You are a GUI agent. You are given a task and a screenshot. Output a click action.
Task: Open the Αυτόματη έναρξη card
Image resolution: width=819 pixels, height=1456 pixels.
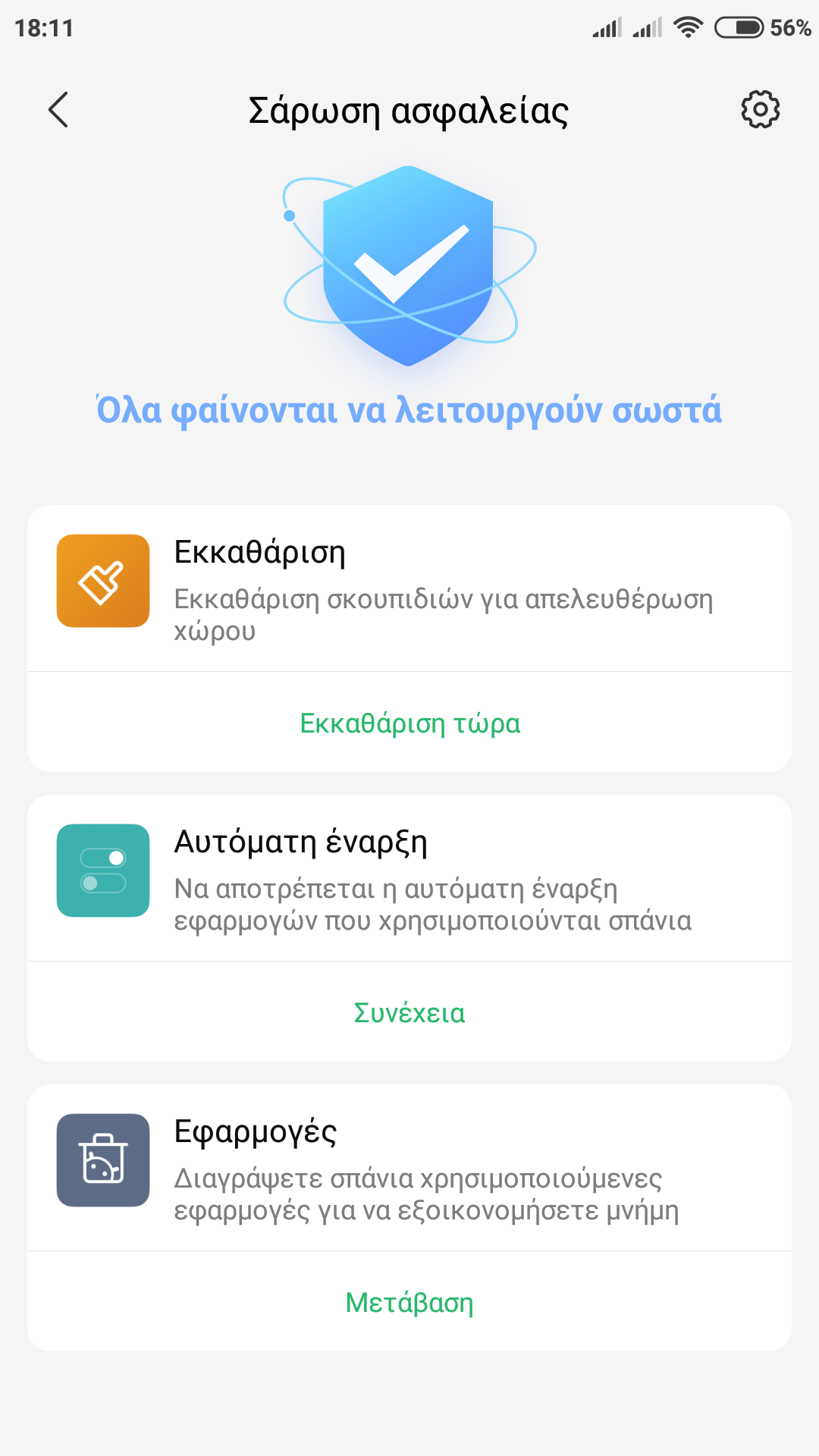[409, 879]
